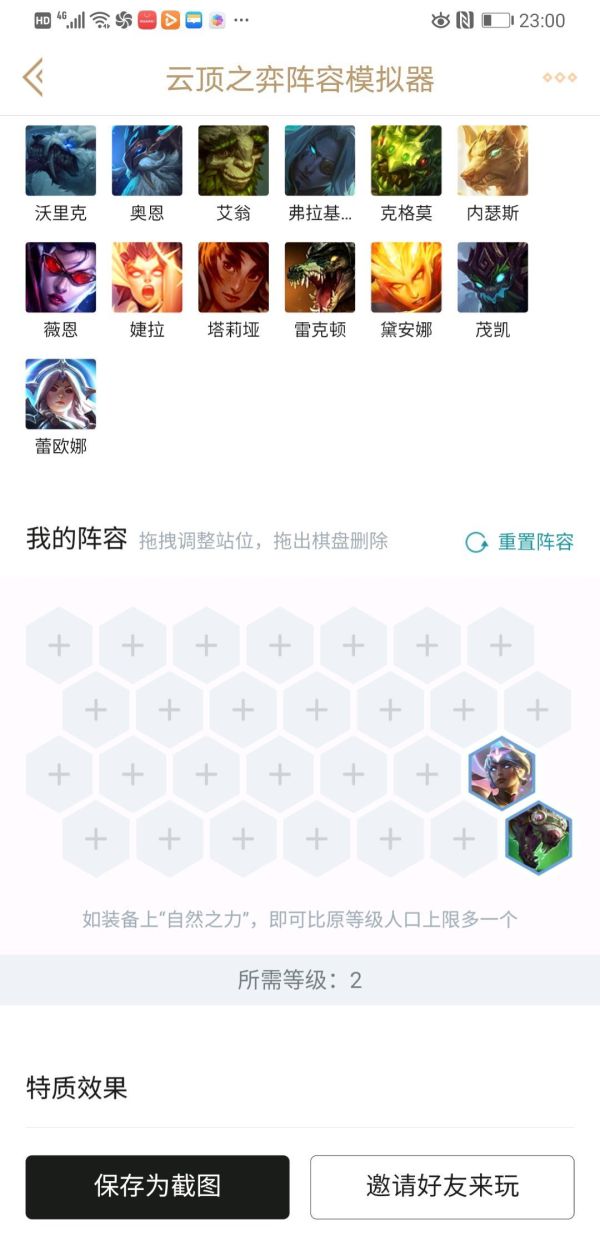The image size is (600, 1246).
Task: Select champion 沃里克
Action: 61,161
